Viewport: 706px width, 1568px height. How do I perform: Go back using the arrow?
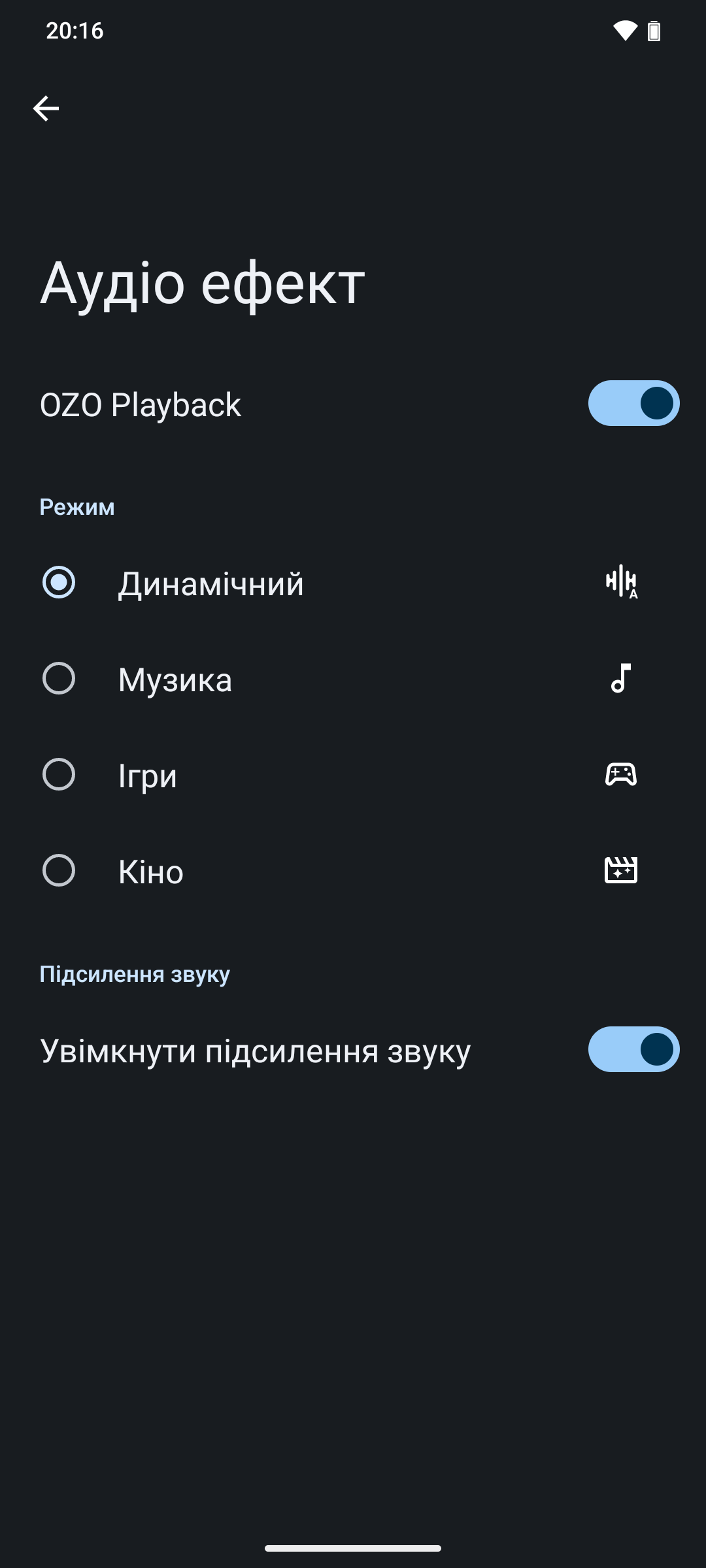click(x=46, y=108)
